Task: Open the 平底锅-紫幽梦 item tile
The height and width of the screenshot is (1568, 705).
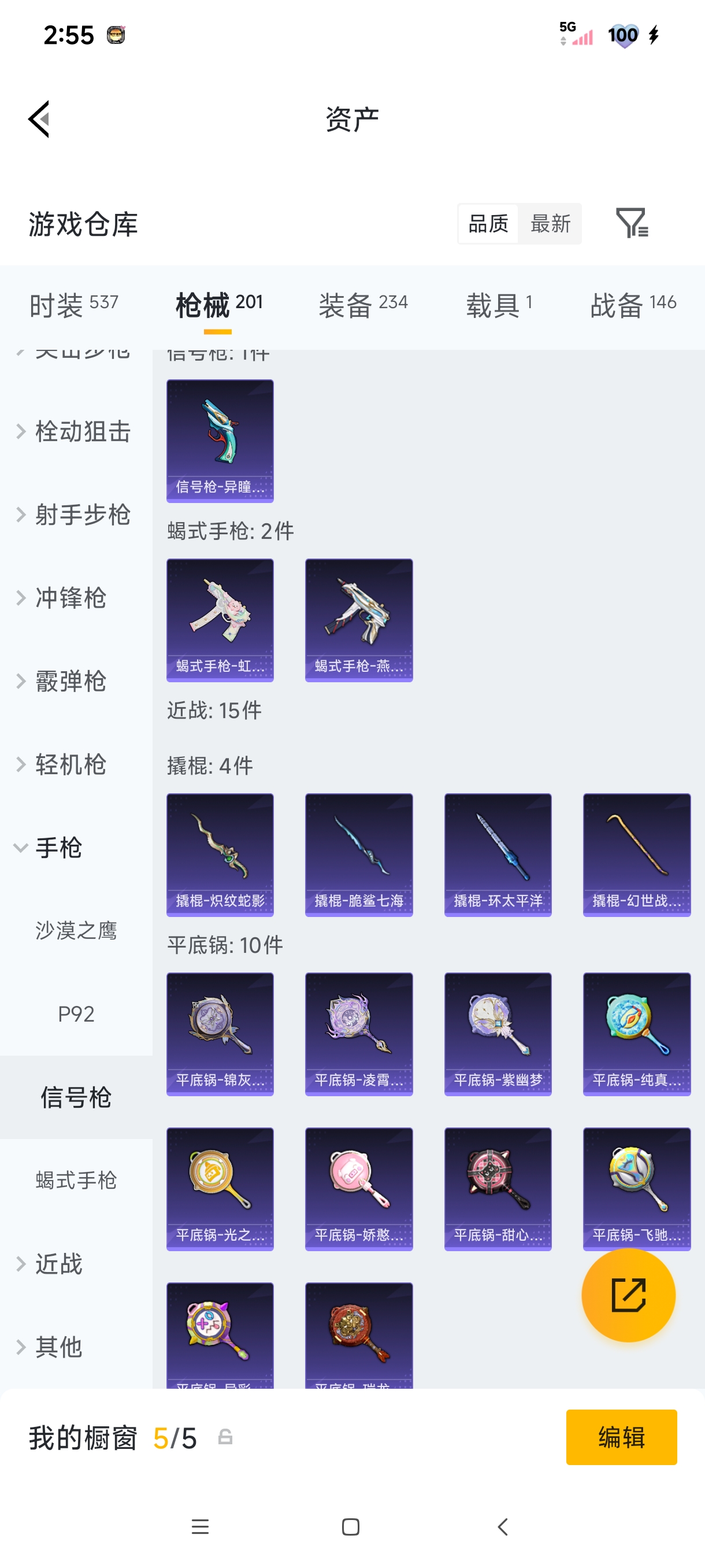Action: point(497,1034)
